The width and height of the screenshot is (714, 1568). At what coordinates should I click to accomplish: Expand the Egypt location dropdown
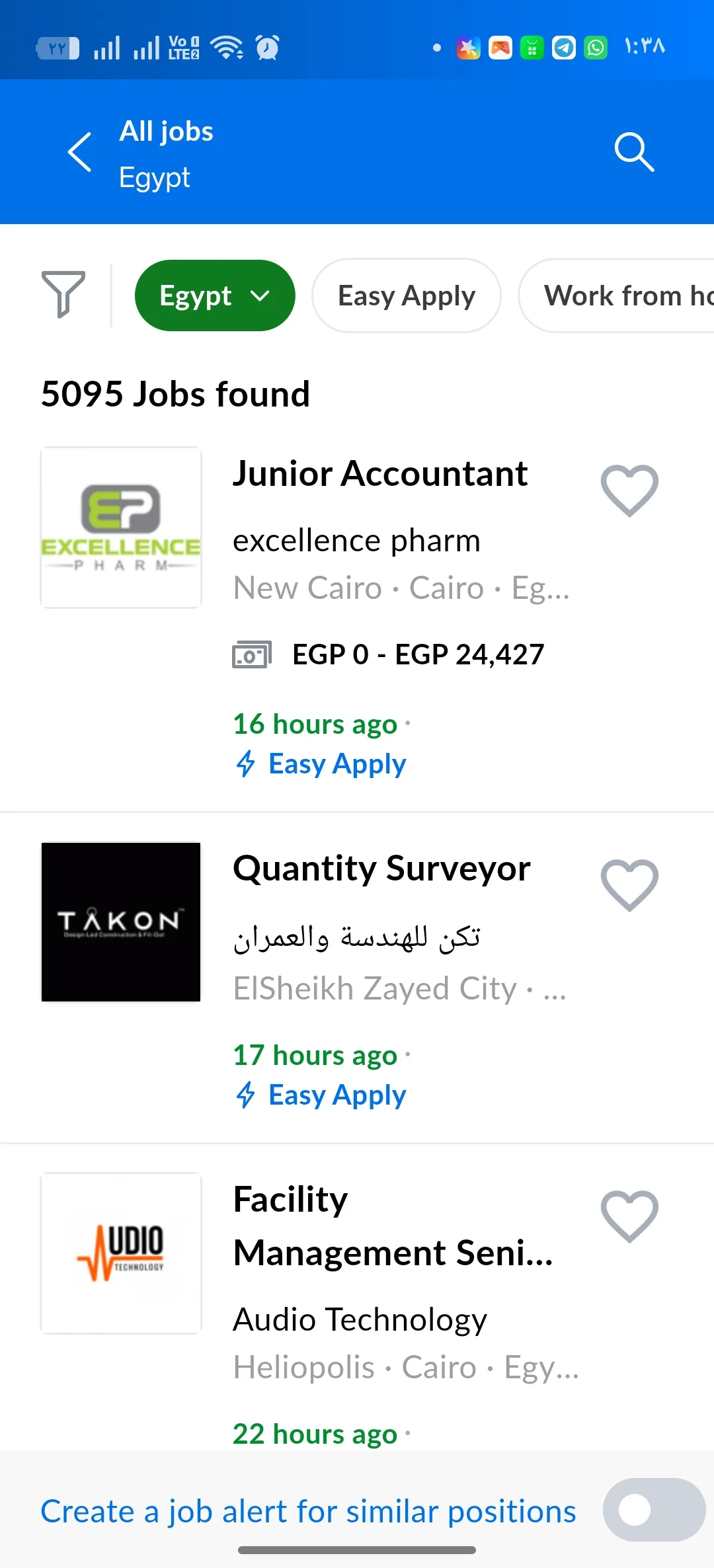pyautogui.click(x=215, y=295)
